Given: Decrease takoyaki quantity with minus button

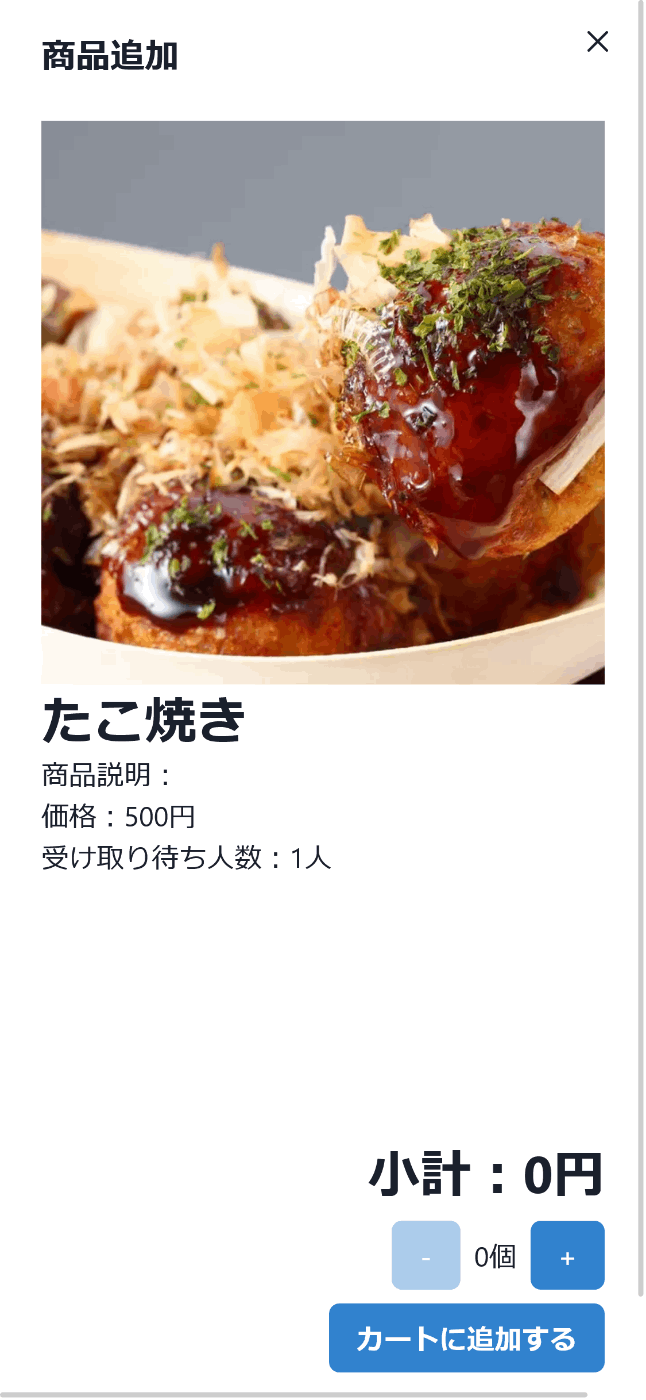Looking at the screenshot, I should [x=426, y=1255].
